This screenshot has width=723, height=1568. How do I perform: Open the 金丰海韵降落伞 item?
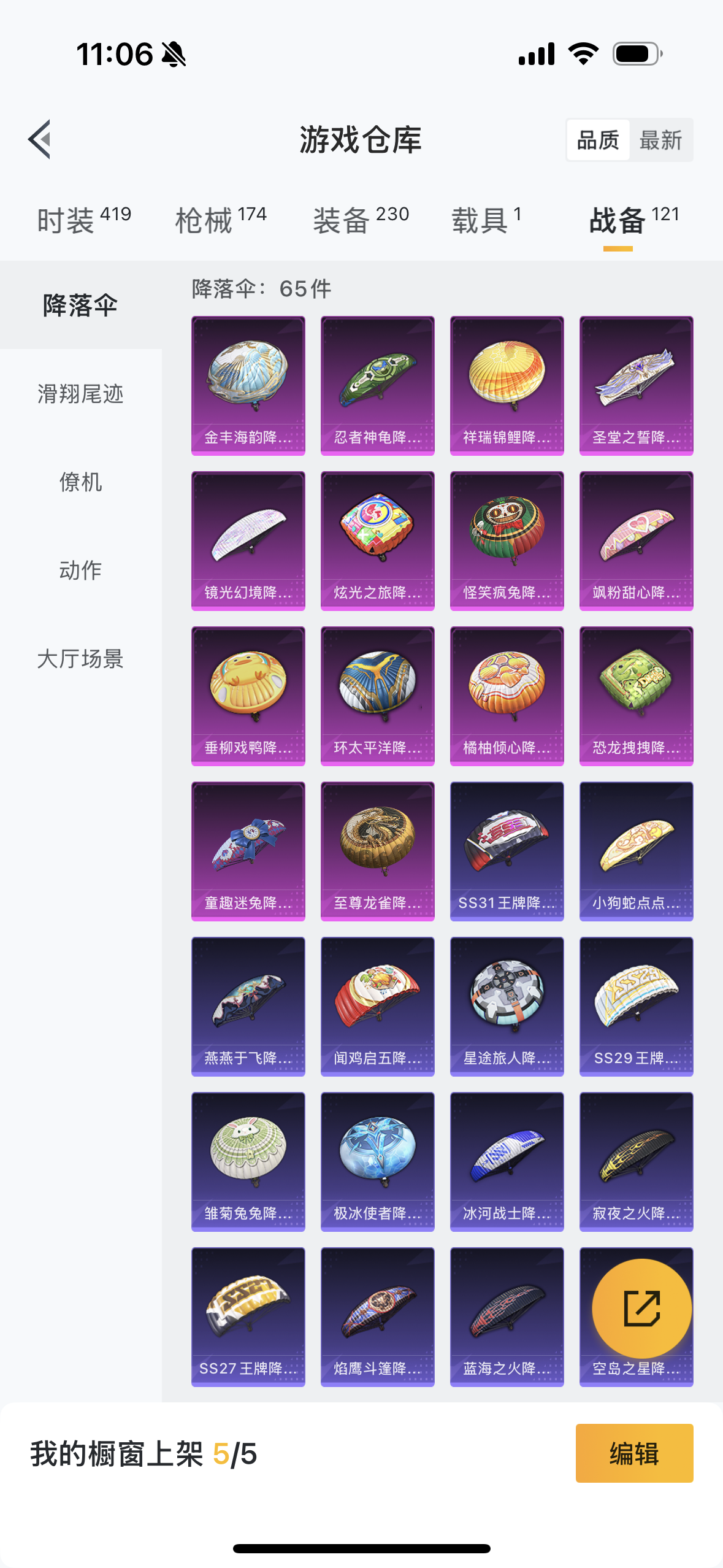248,386
